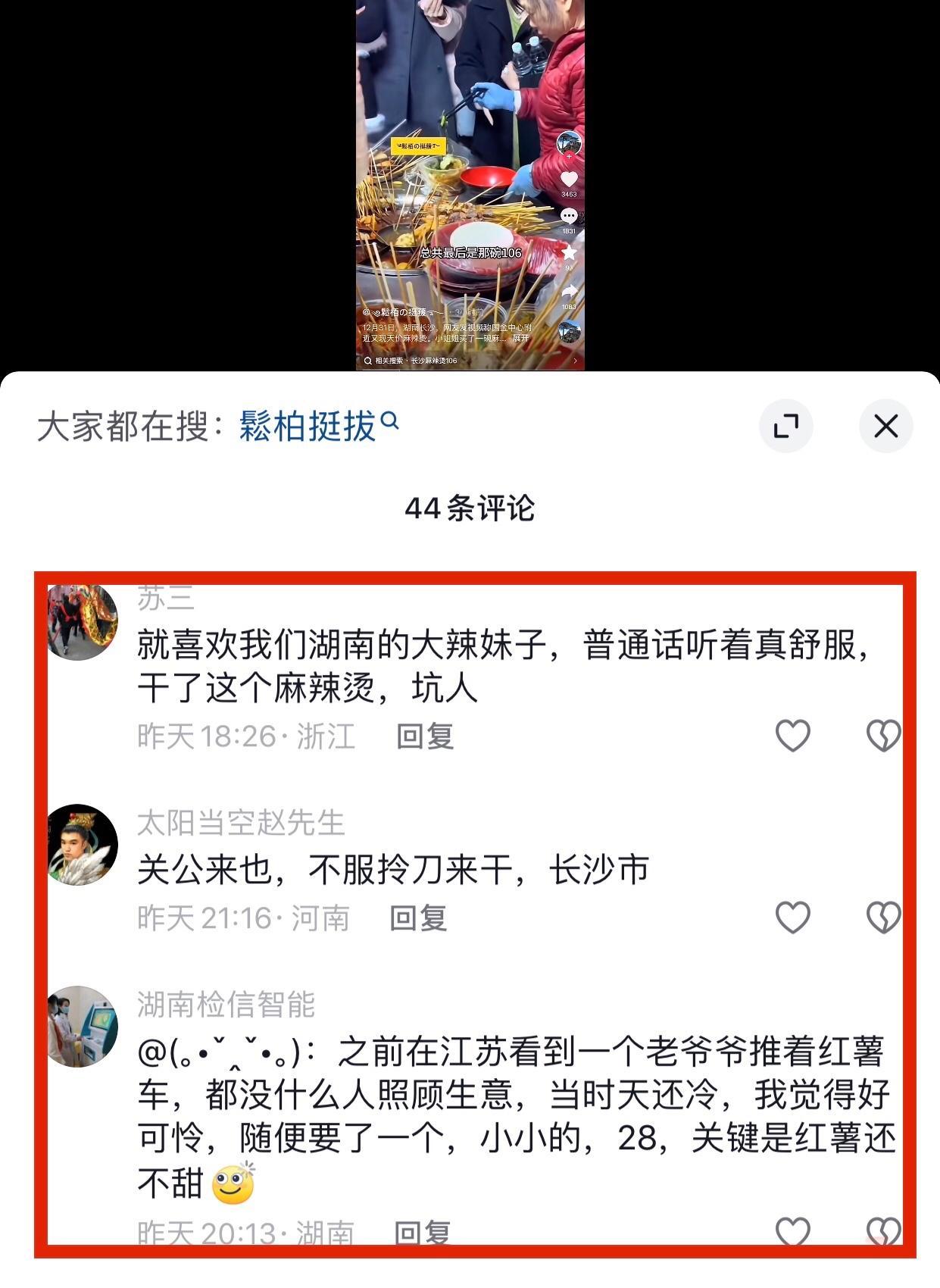Reply to 湖南检信智能's comment
The image size is (940, 1288).
click(422, 1232)
